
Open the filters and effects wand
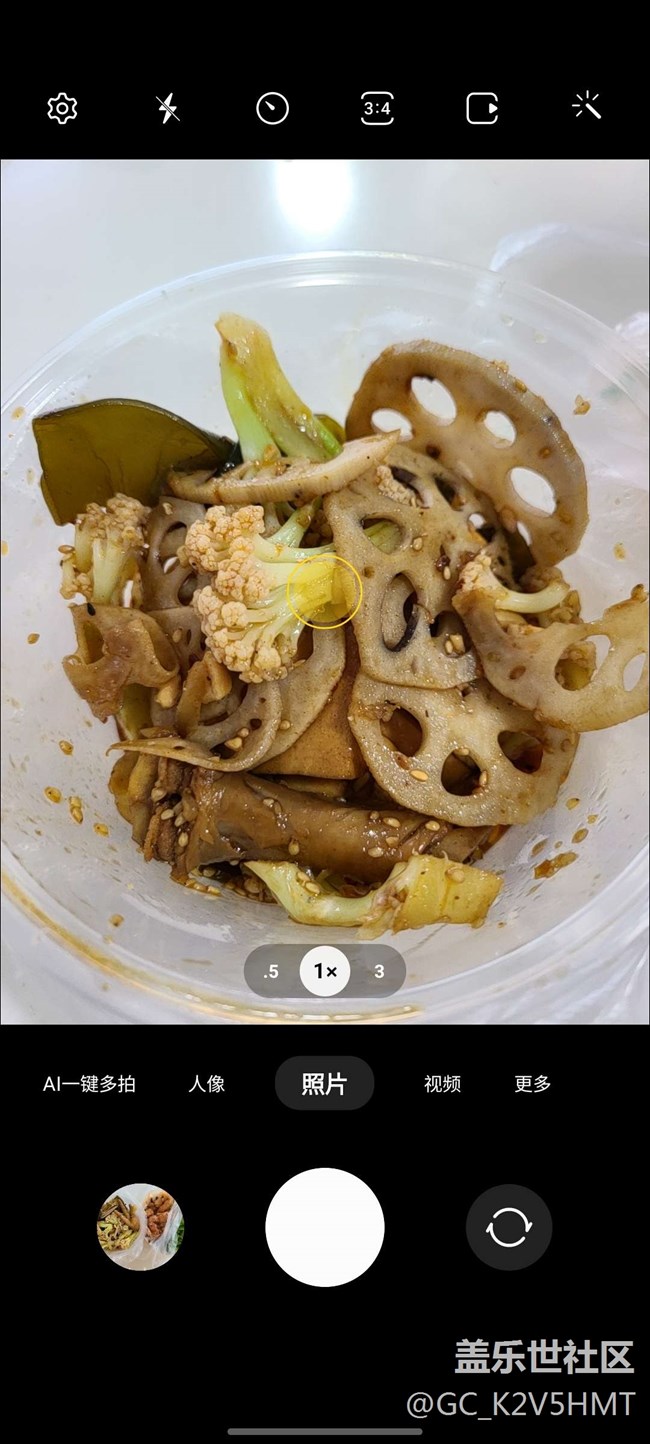coord(587,106)
